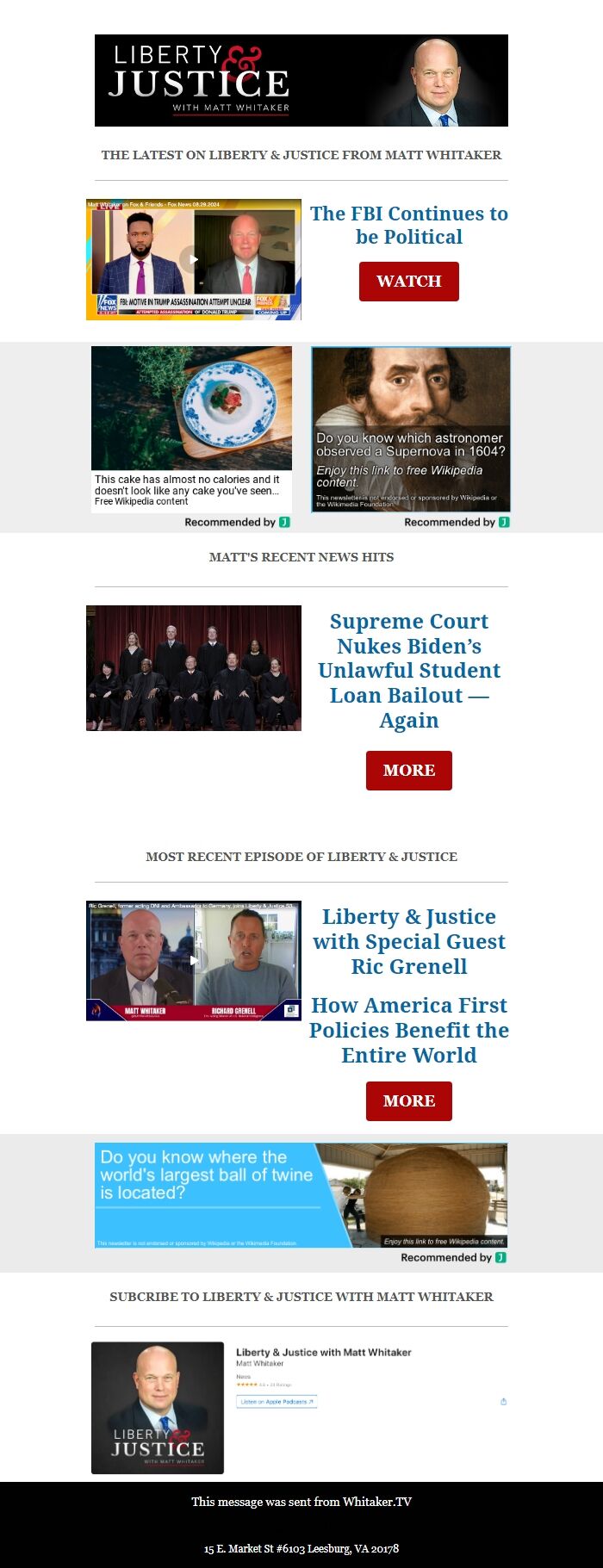Open the Supreme Court student loan headline

click(x=408, y=671)
